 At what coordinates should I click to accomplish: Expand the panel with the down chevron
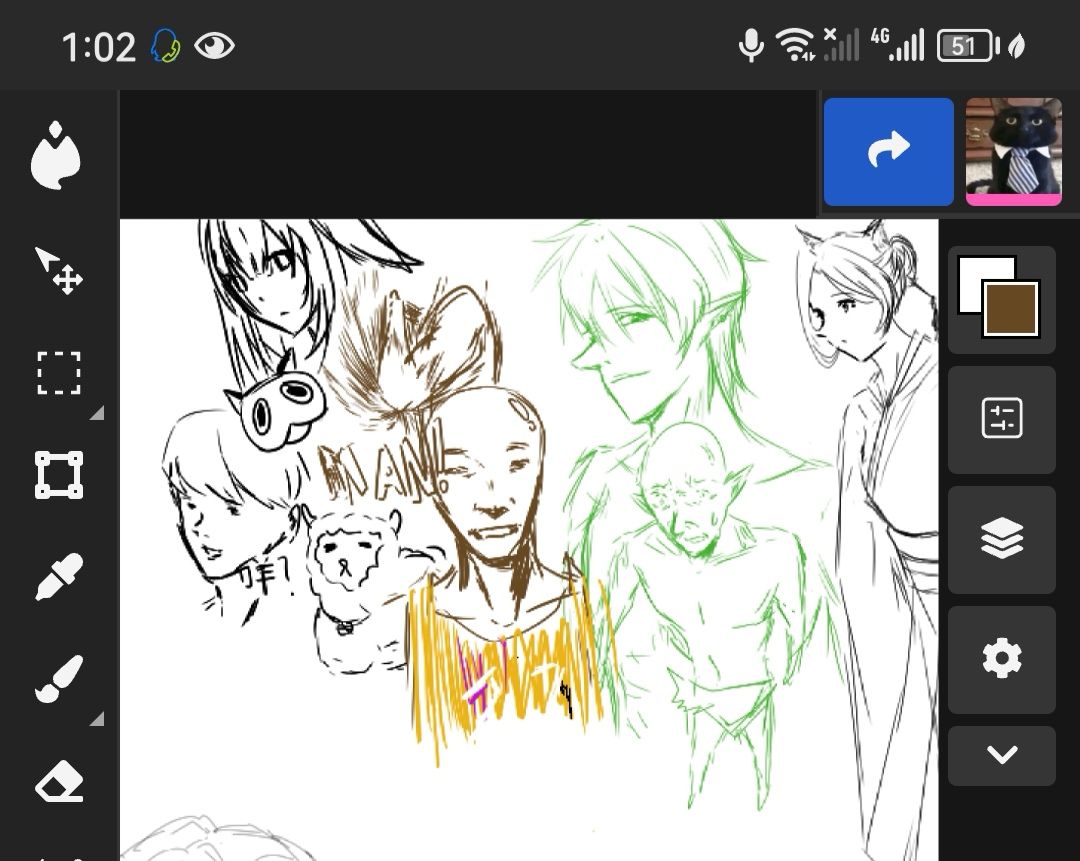pyautogui.click(x=1001, y=755)
